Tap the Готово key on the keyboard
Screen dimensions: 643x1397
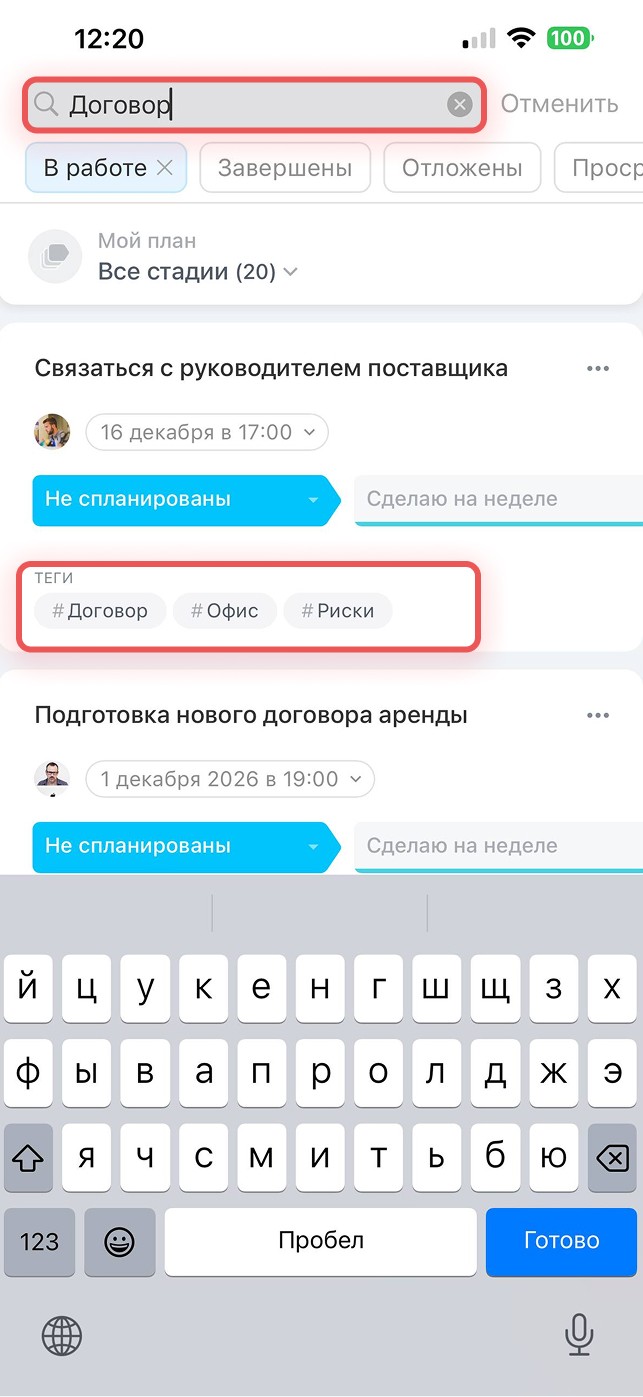[561, 1241]
